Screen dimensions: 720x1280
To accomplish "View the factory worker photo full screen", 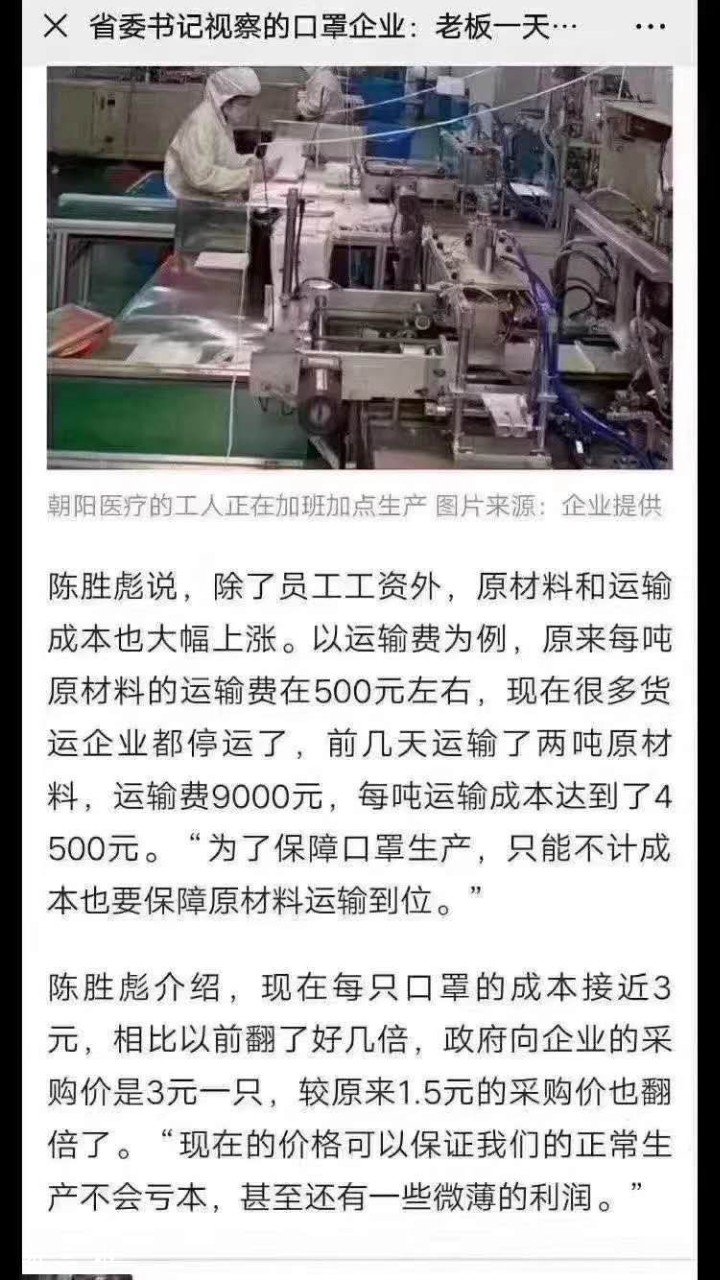I will coord(359,267).
